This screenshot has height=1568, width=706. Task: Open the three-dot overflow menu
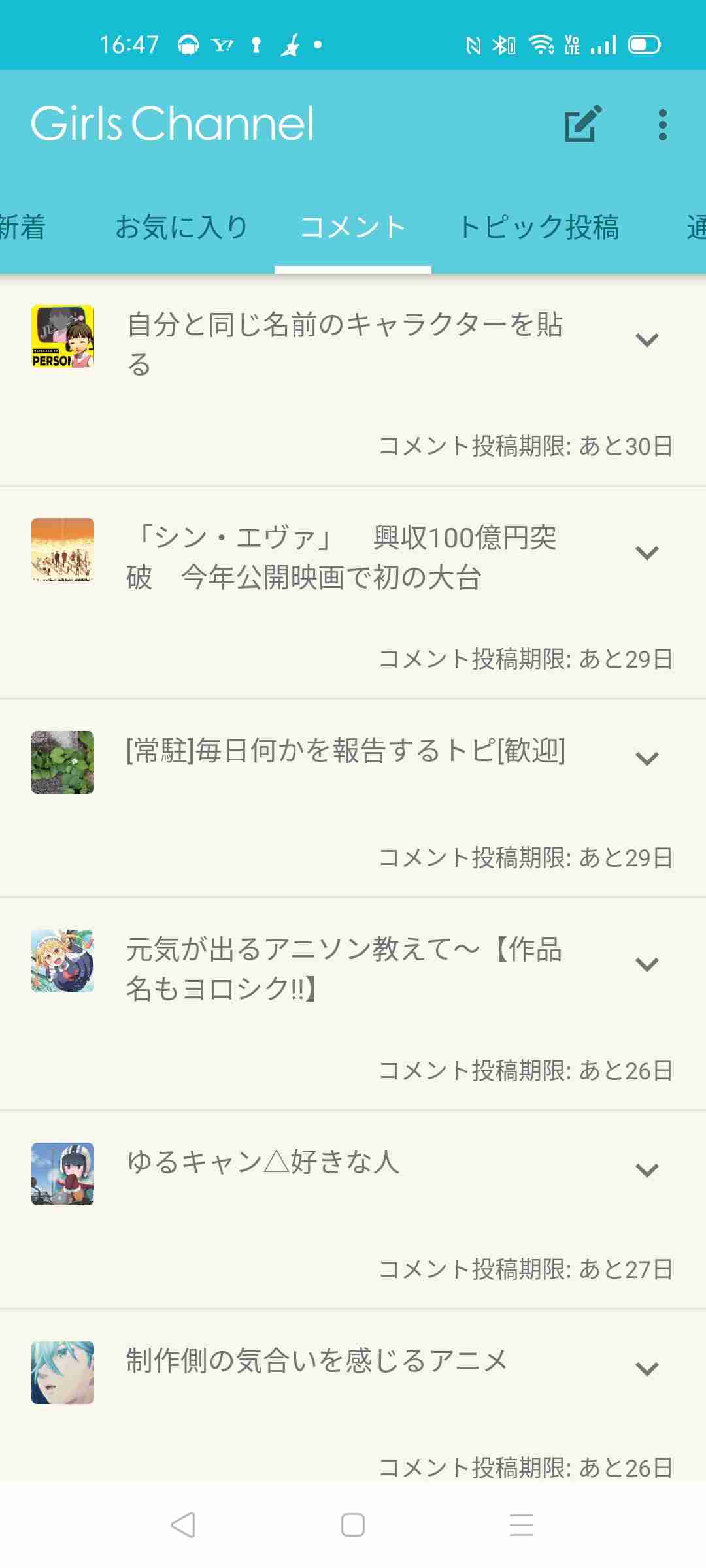[662, 124]
